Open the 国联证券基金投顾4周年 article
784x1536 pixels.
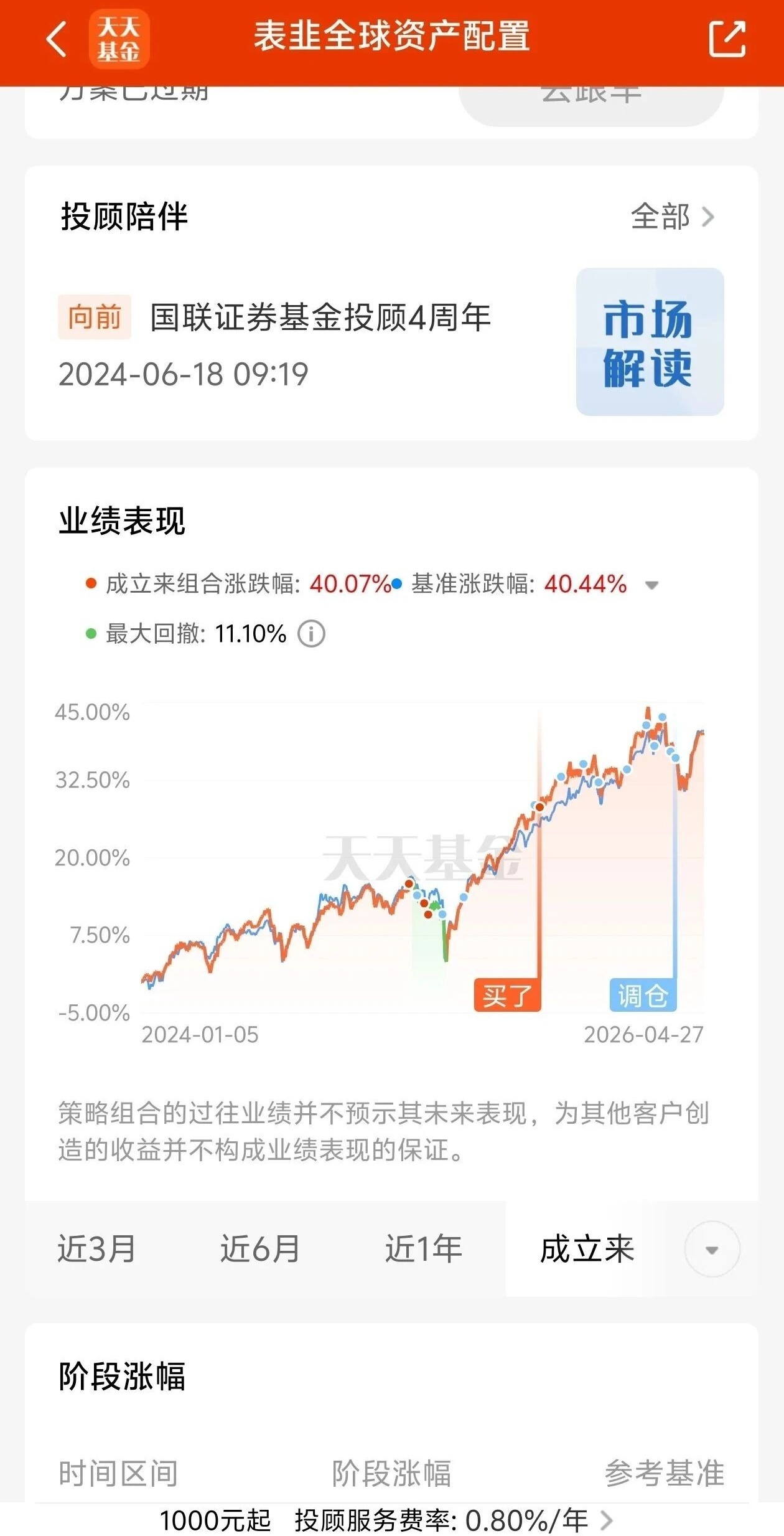pyautogui.click(x=320, y=318)
